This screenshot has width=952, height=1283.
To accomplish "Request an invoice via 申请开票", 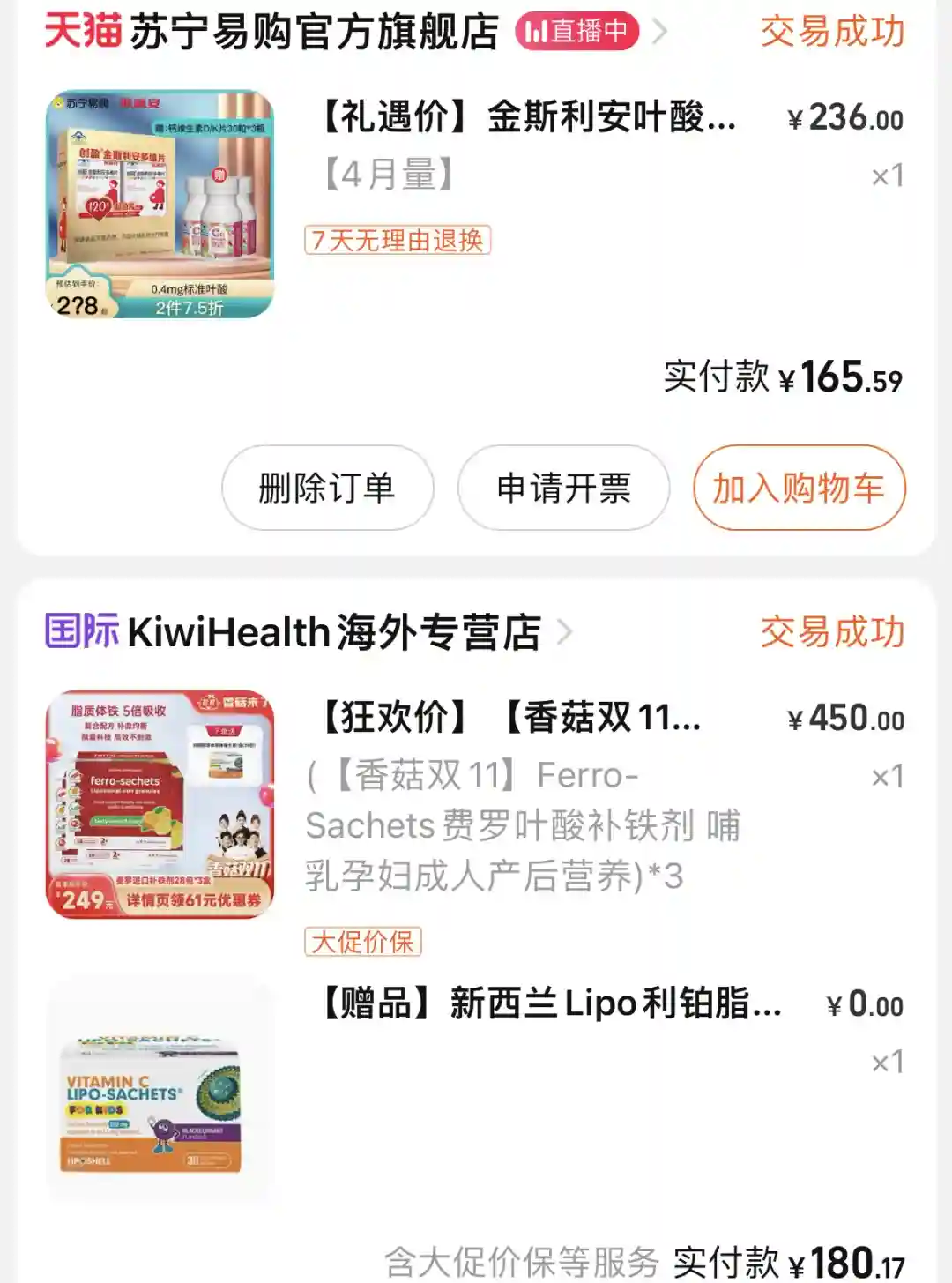I will click(563, 488).
